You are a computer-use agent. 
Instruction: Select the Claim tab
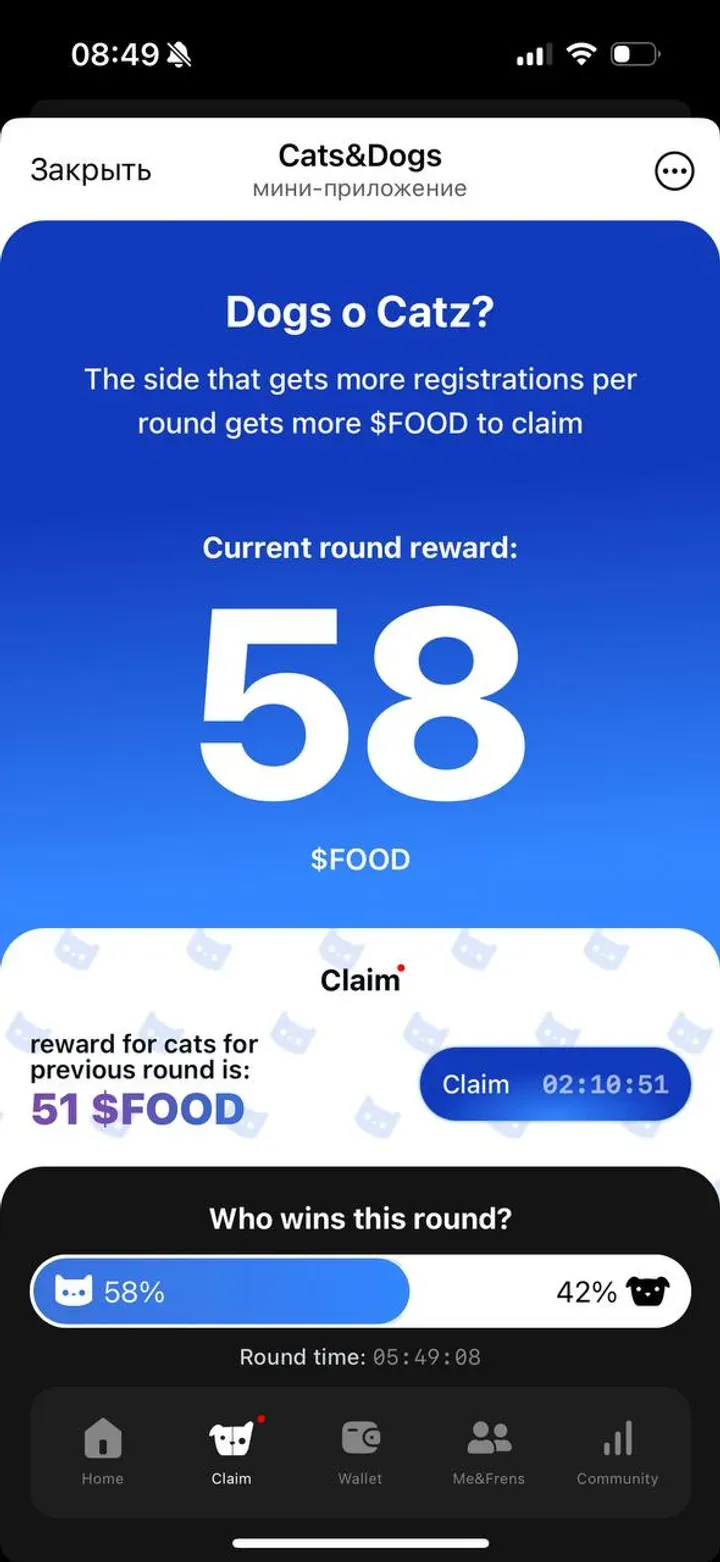point(231,1452)
